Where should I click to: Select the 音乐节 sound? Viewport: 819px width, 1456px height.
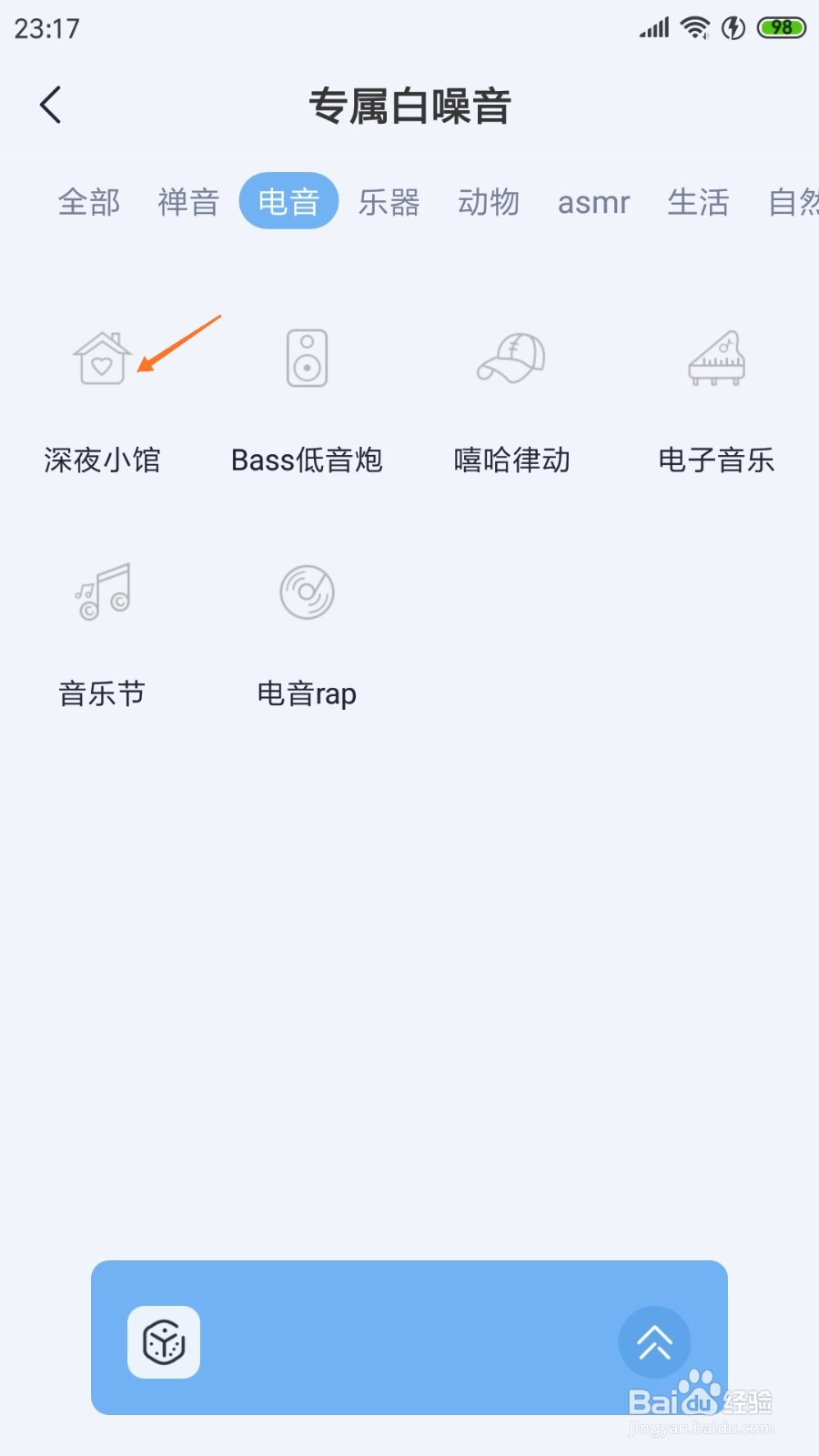click(x=102, y=634)
